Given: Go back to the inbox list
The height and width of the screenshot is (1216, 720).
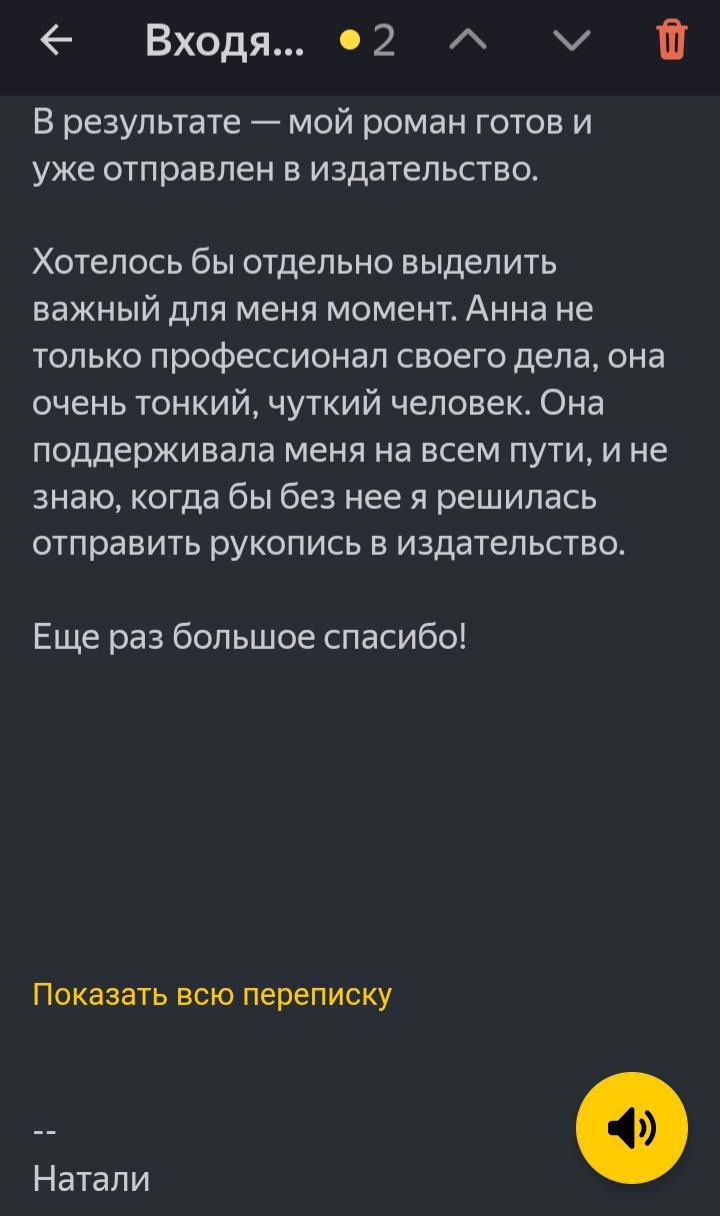Looking at the screenshot, I should [56, 41].
